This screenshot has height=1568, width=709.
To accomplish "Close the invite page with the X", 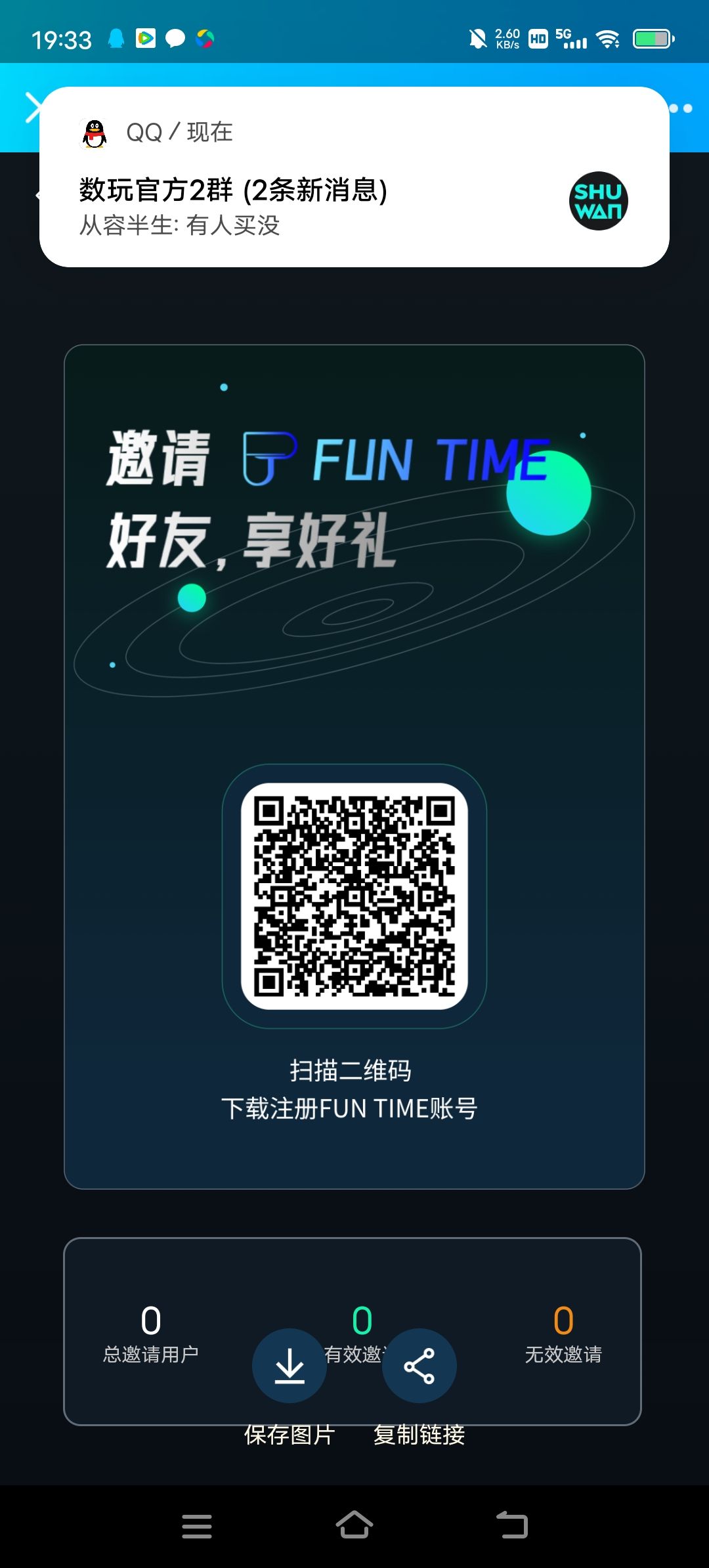I will (32, 108).
